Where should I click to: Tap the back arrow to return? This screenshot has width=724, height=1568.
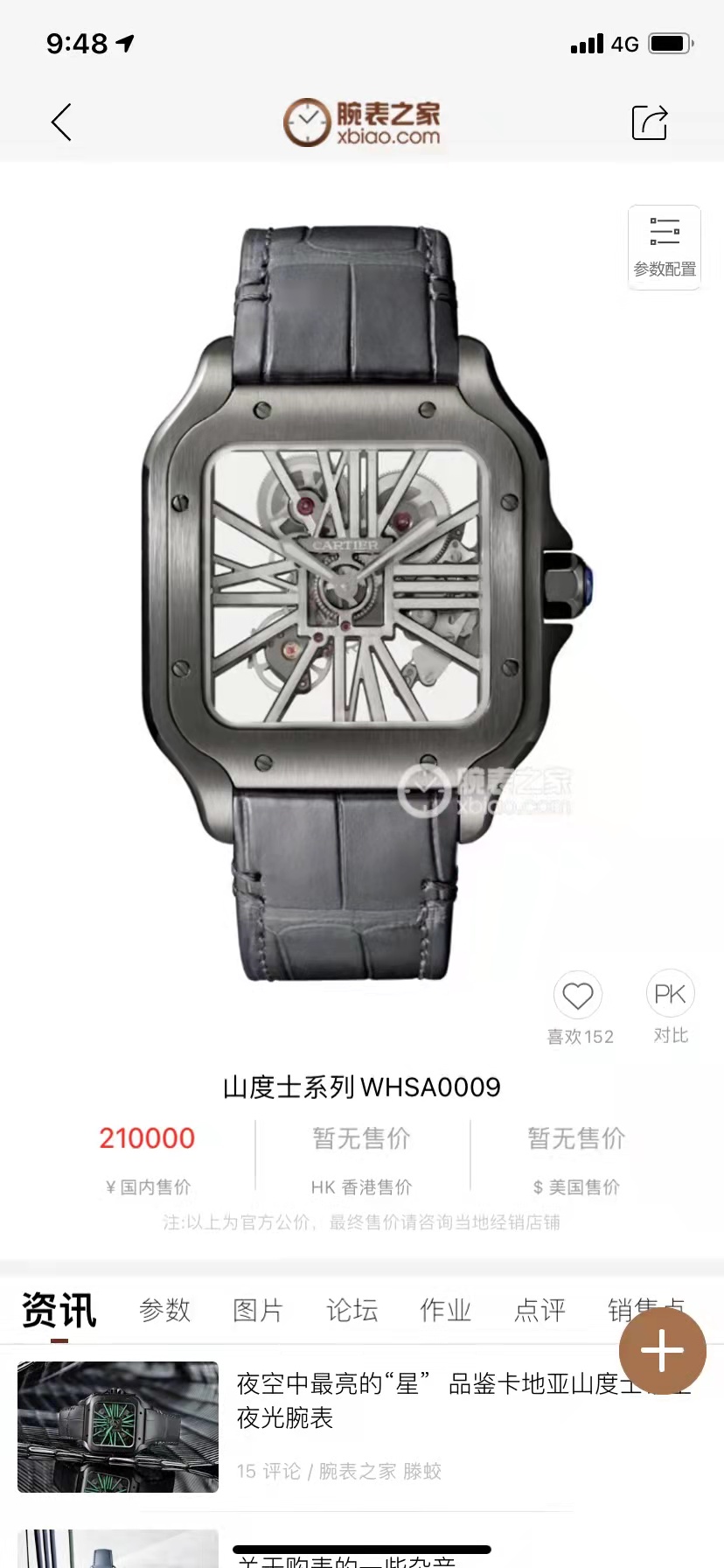[x=59, y=122]
